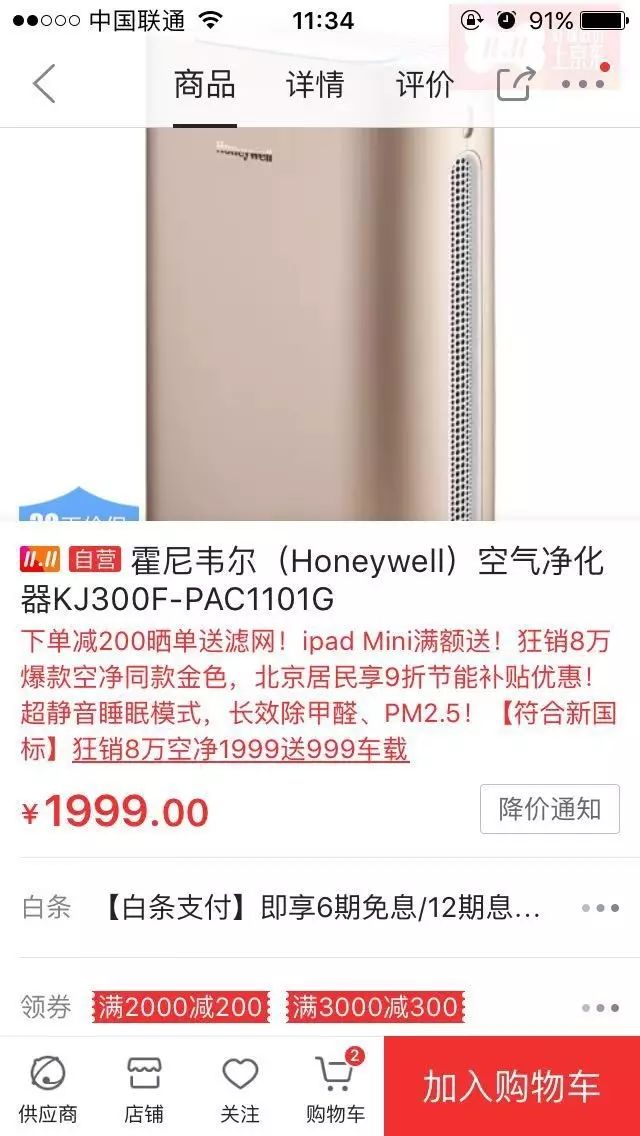Open link 狂销8万空净1999送999车载

pyautogui.click(x=240, y=748)
